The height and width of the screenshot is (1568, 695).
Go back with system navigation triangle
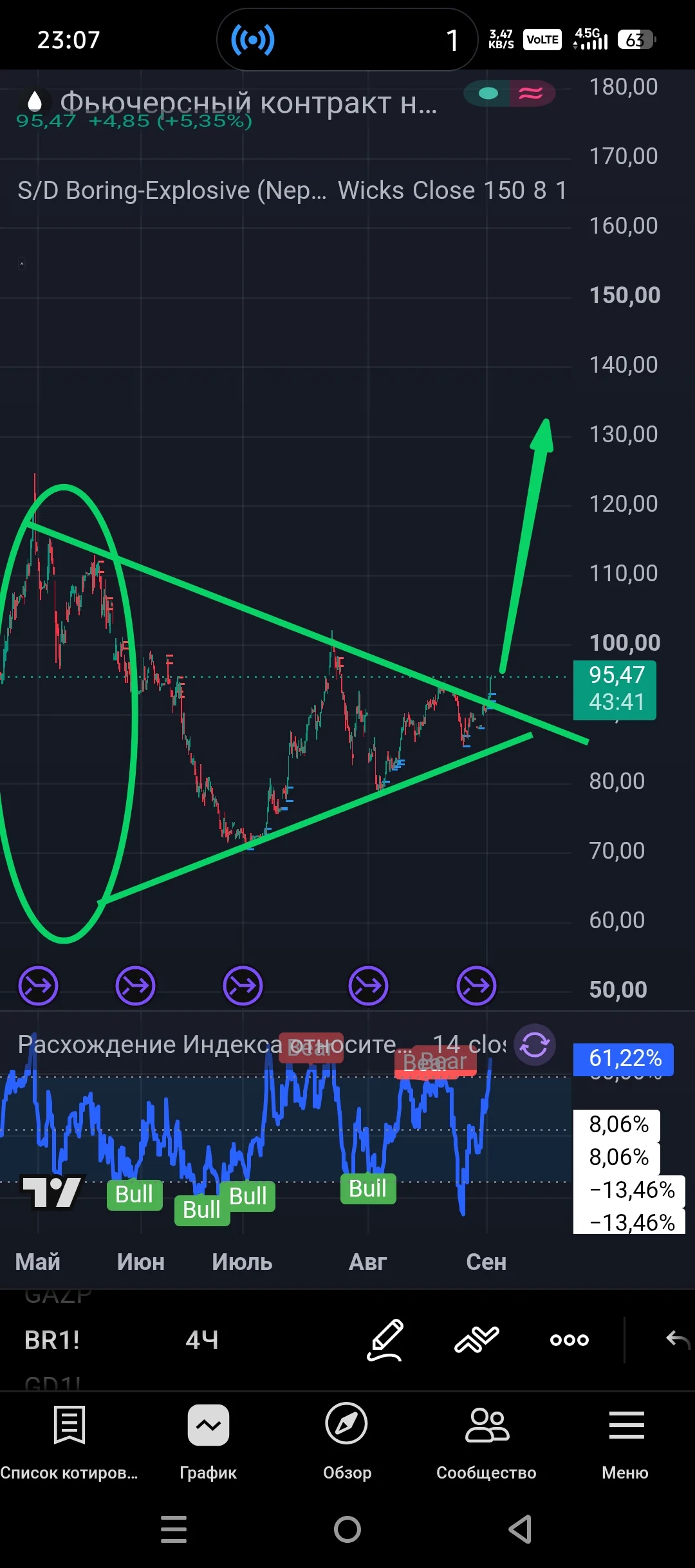(521, 1529)
